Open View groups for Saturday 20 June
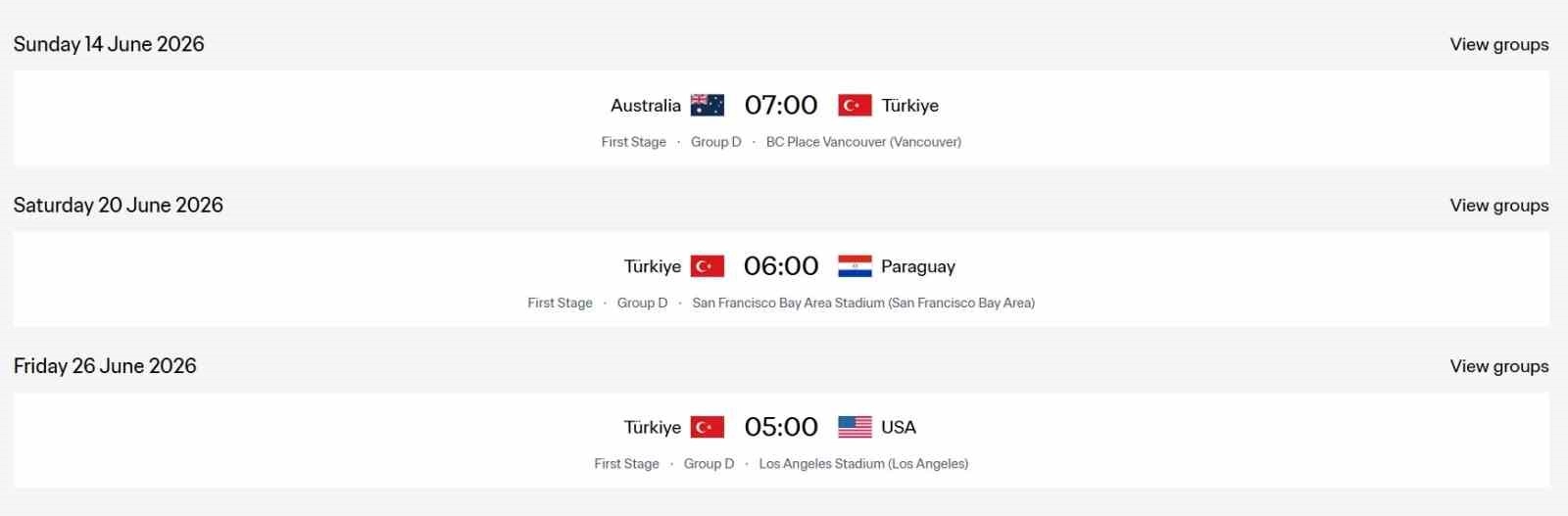Viewport: 1568px width, 516px height. (1498, 206)
